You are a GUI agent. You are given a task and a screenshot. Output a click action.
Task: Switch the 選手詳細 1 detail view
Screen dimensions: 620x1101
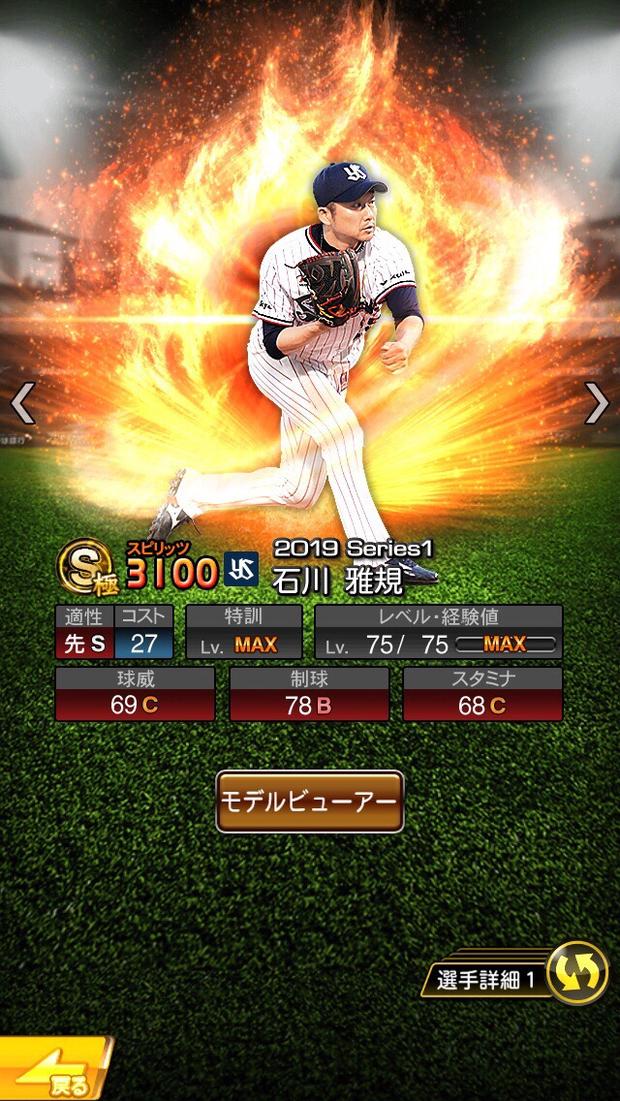[577, 972]
